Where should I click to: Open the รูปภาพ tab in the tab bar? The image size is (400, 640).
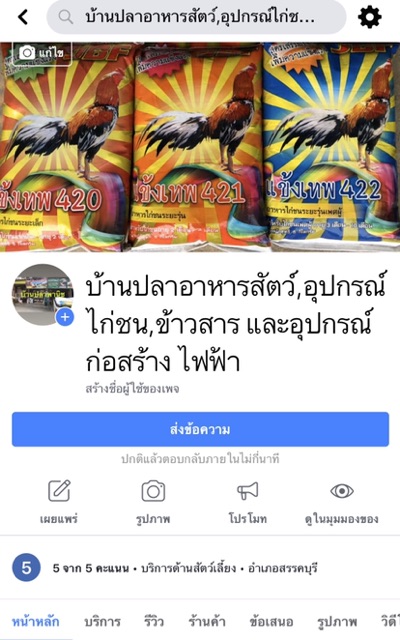pos(337,622)
